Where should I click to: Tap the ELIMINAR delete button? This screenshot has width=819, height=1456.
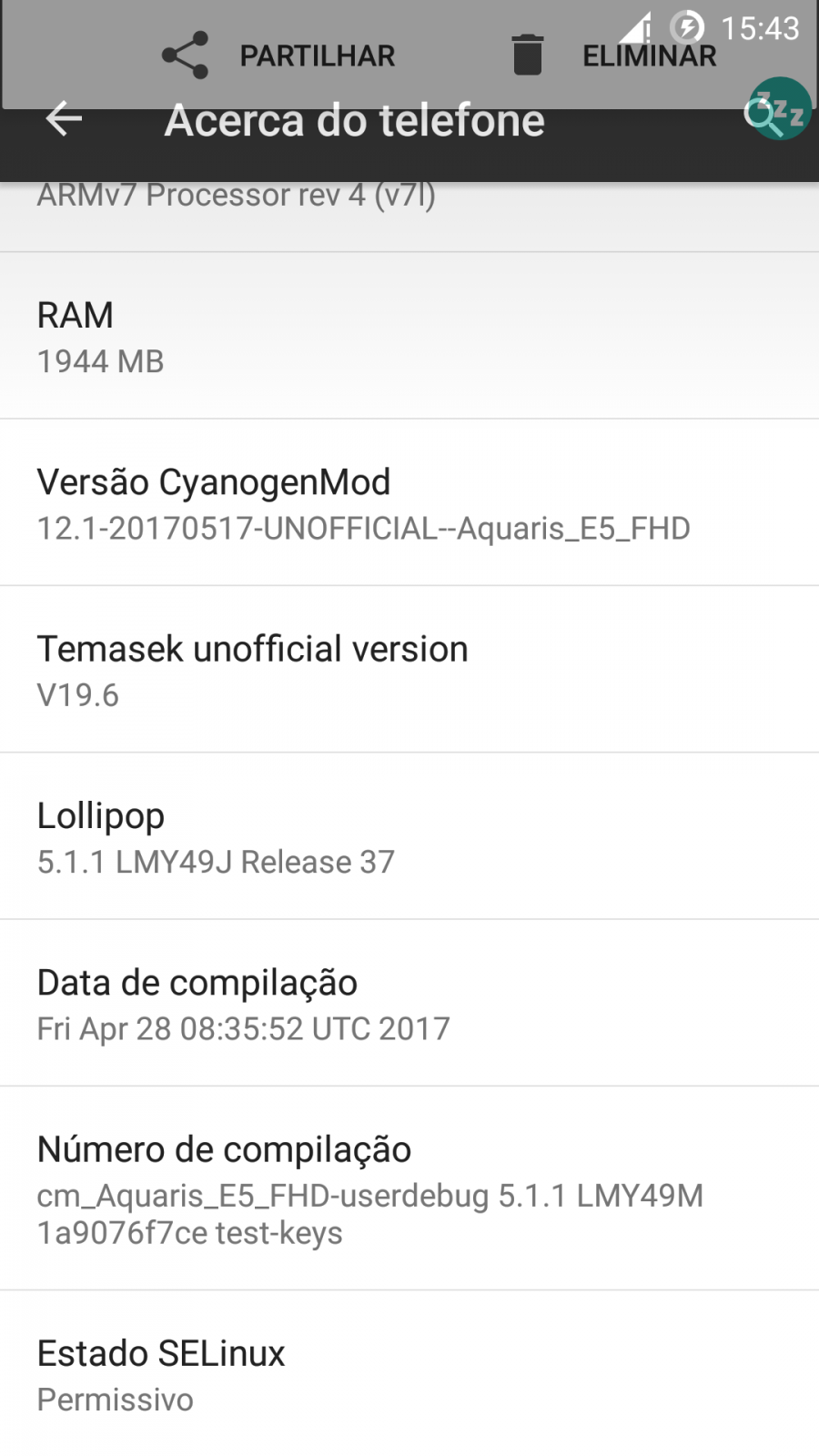(613, 56)
